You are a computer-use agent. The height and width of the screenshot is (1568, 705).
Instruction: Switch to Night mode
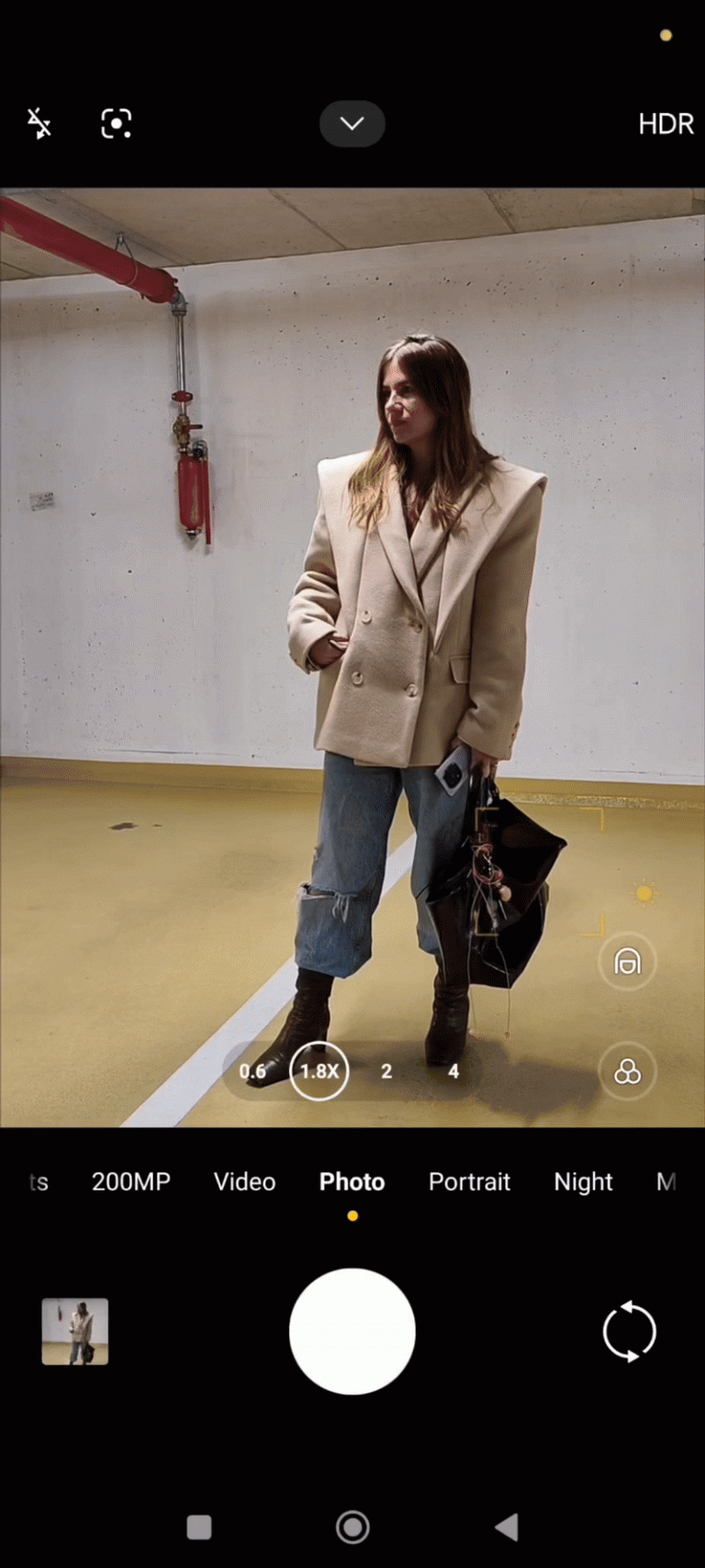click(x=583, y=1181)
